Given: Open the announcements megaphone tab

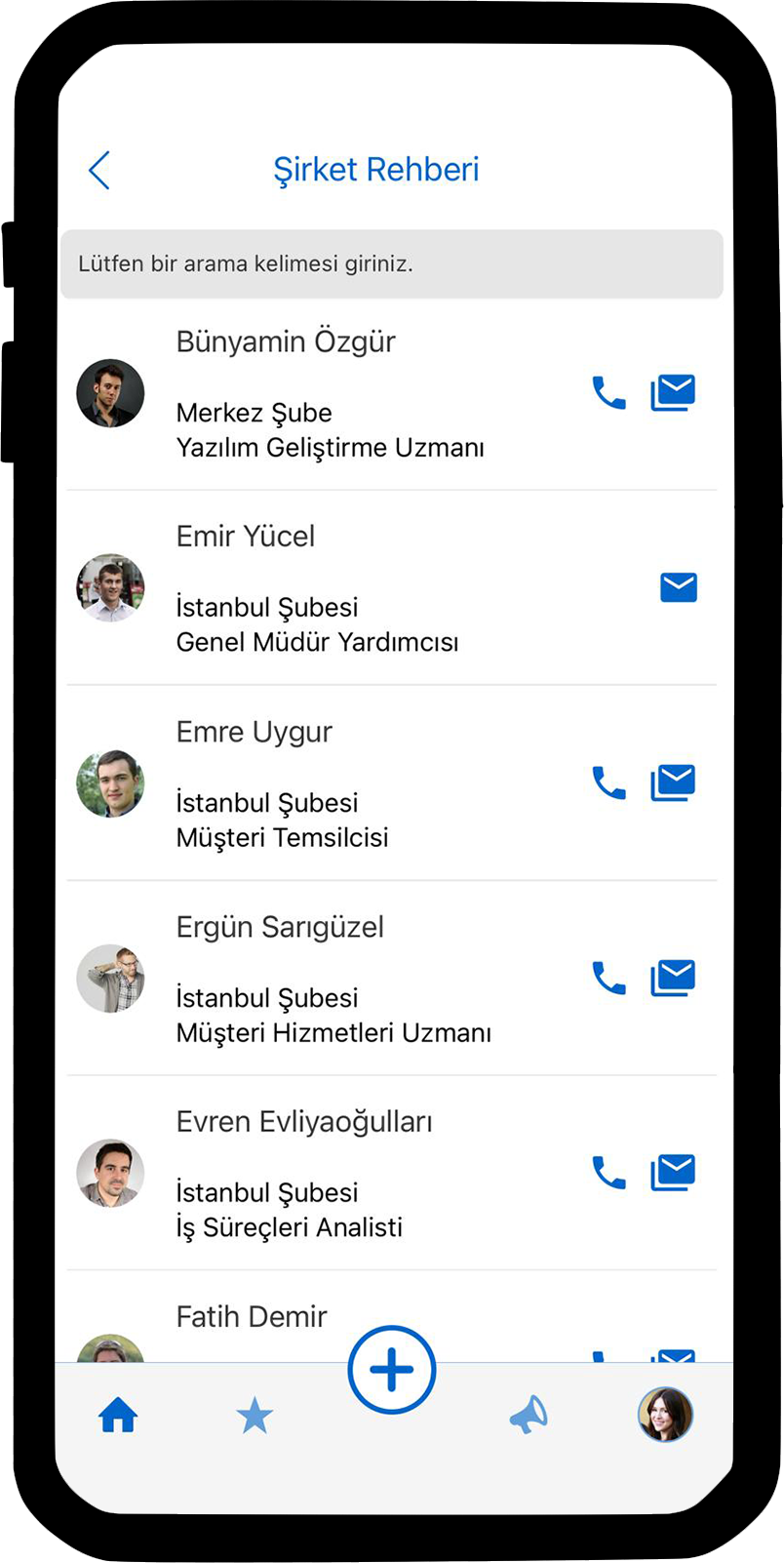Looking at the screenshot, I should [529, 1415].
